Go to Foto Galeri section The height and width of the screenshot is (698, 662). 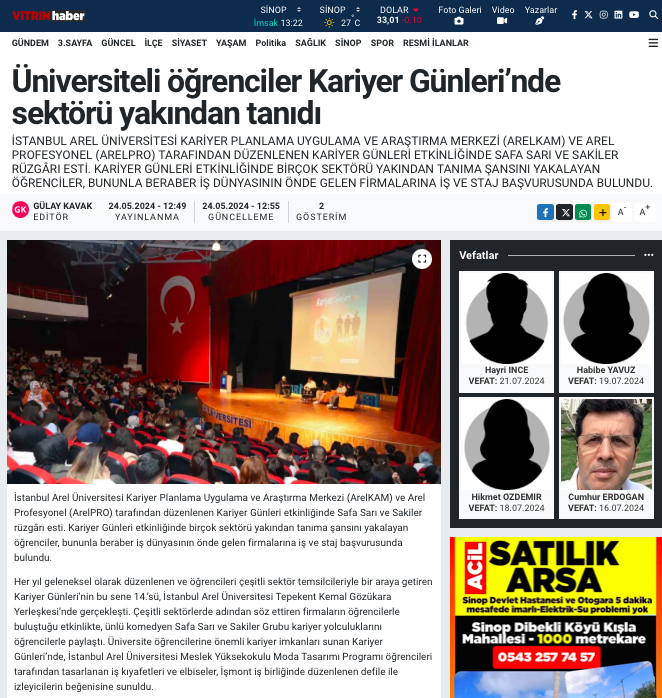tap(459, 15)
